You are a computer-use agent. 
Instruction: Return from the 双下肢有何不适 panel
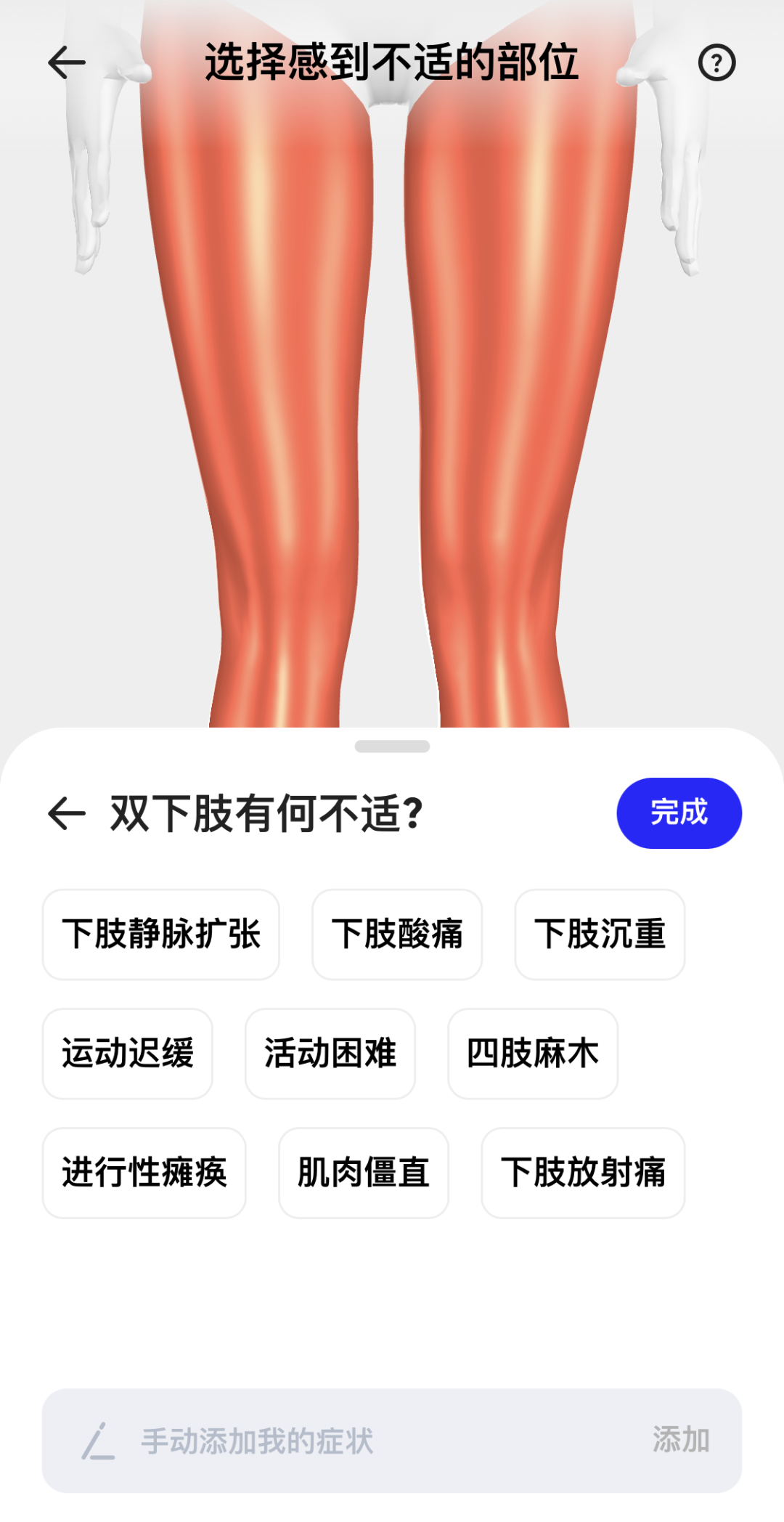click(x=67, y=813)
